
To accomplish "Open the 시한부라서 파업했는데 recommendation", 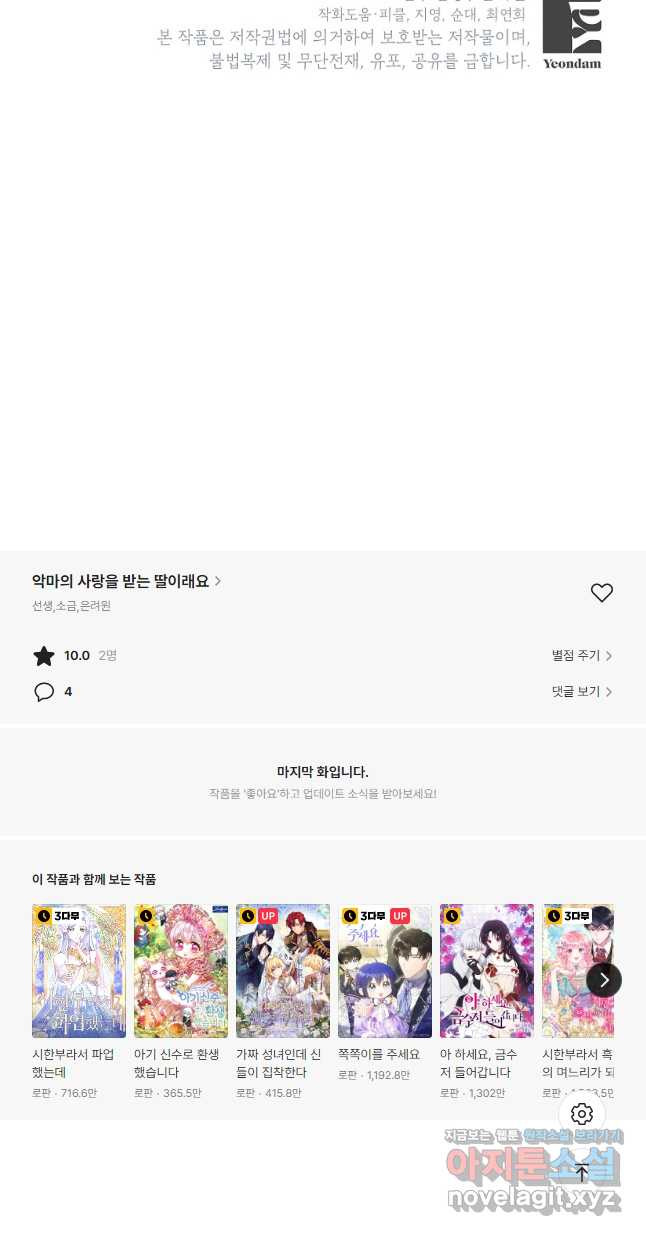I will click(79, 971).
